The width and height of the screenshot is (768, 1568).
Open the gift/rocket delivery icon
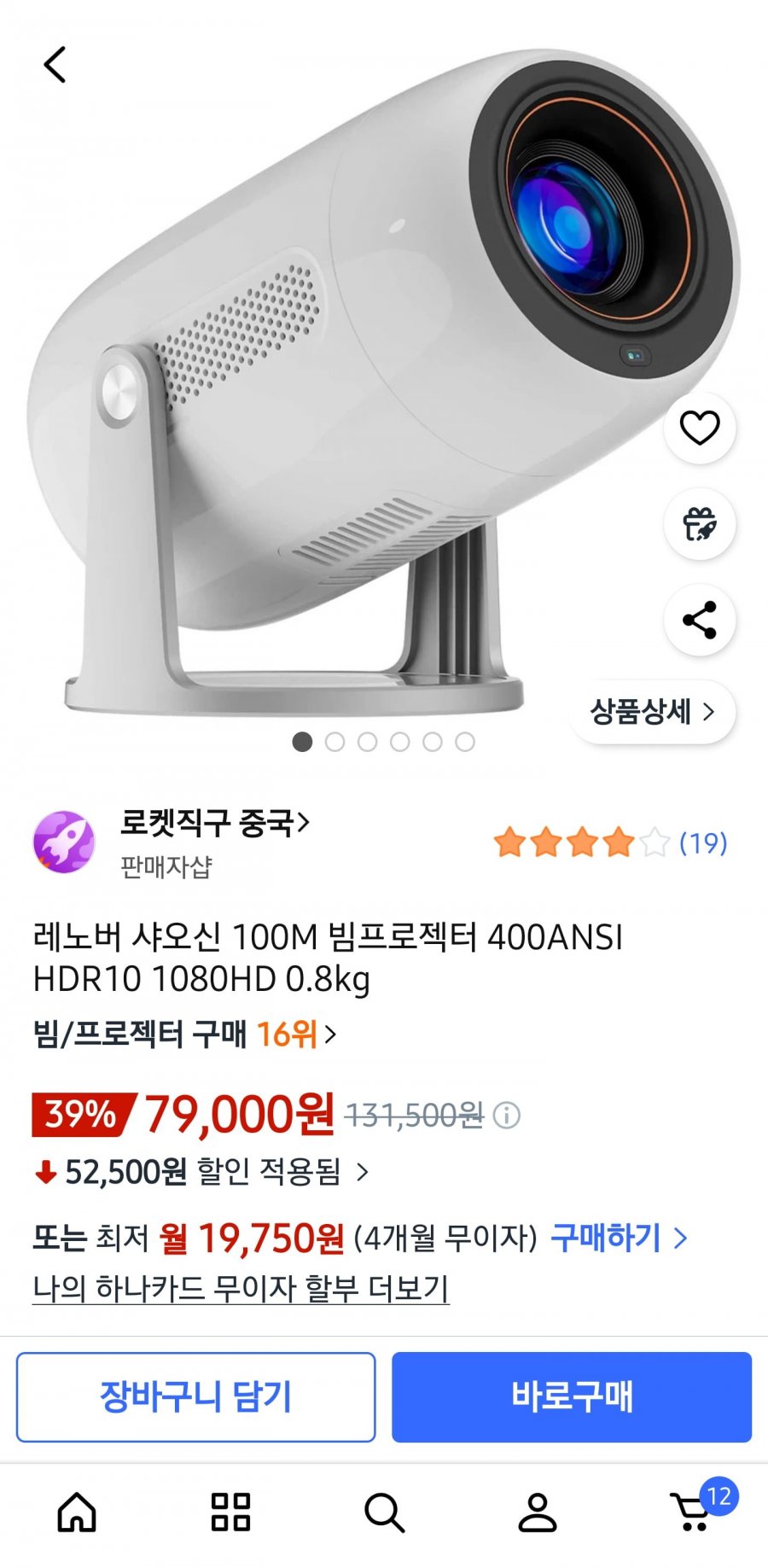click(700, 526)
